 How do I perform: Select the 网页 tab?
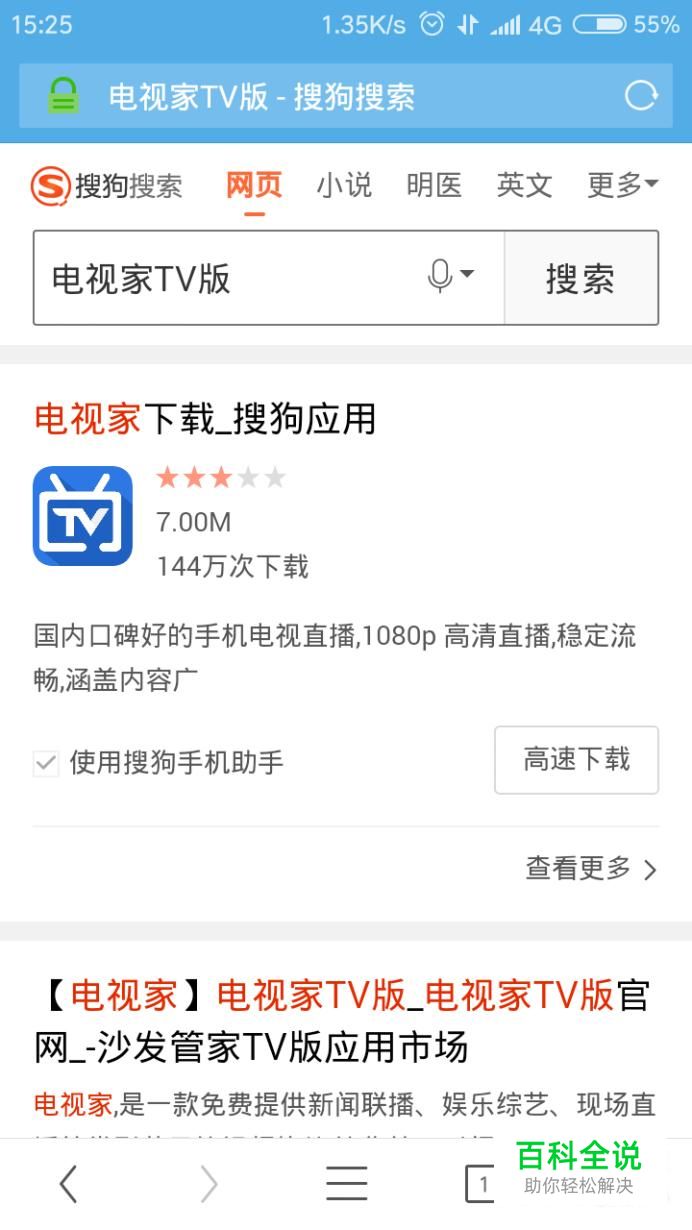coord(254,185)
